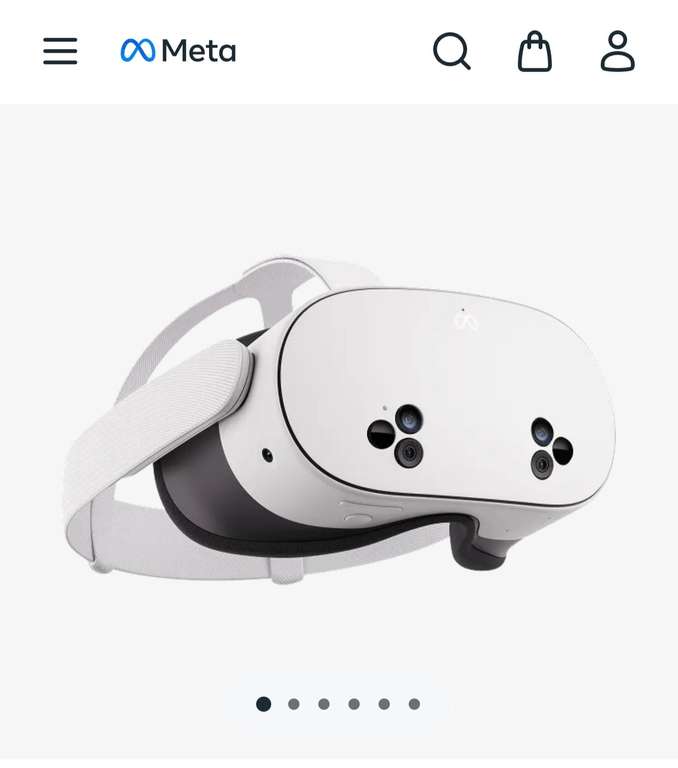Open the account profile icon
678x768 pixels.
tap(617, 51)
